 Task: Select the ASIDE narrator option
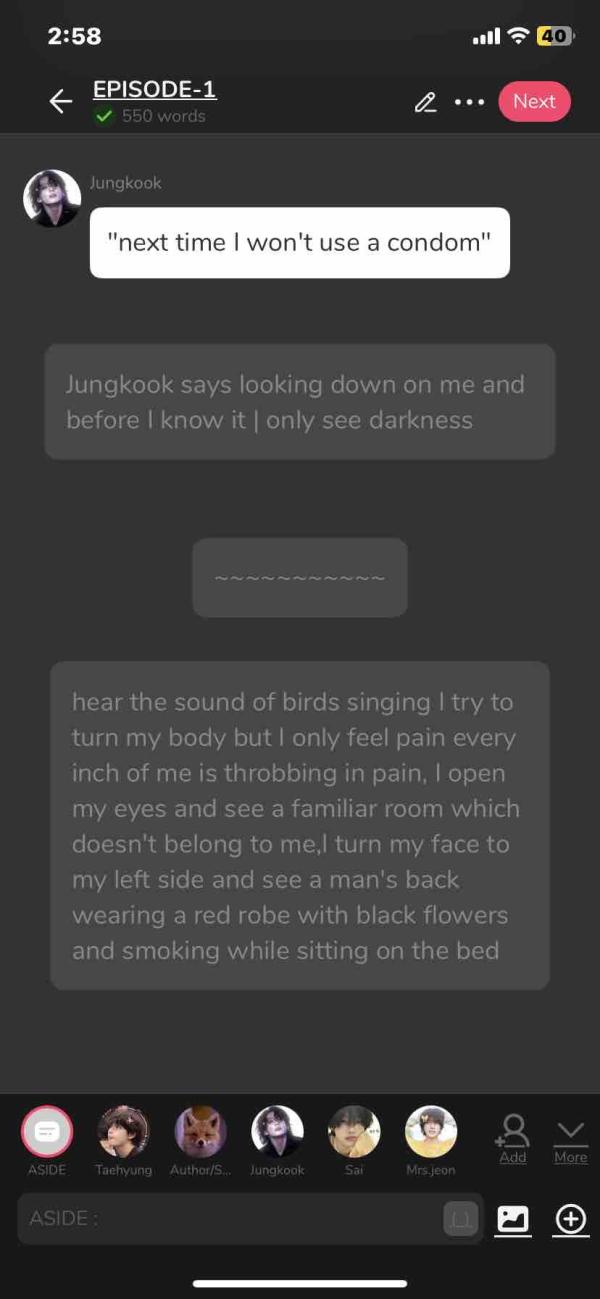(47, 1132)
